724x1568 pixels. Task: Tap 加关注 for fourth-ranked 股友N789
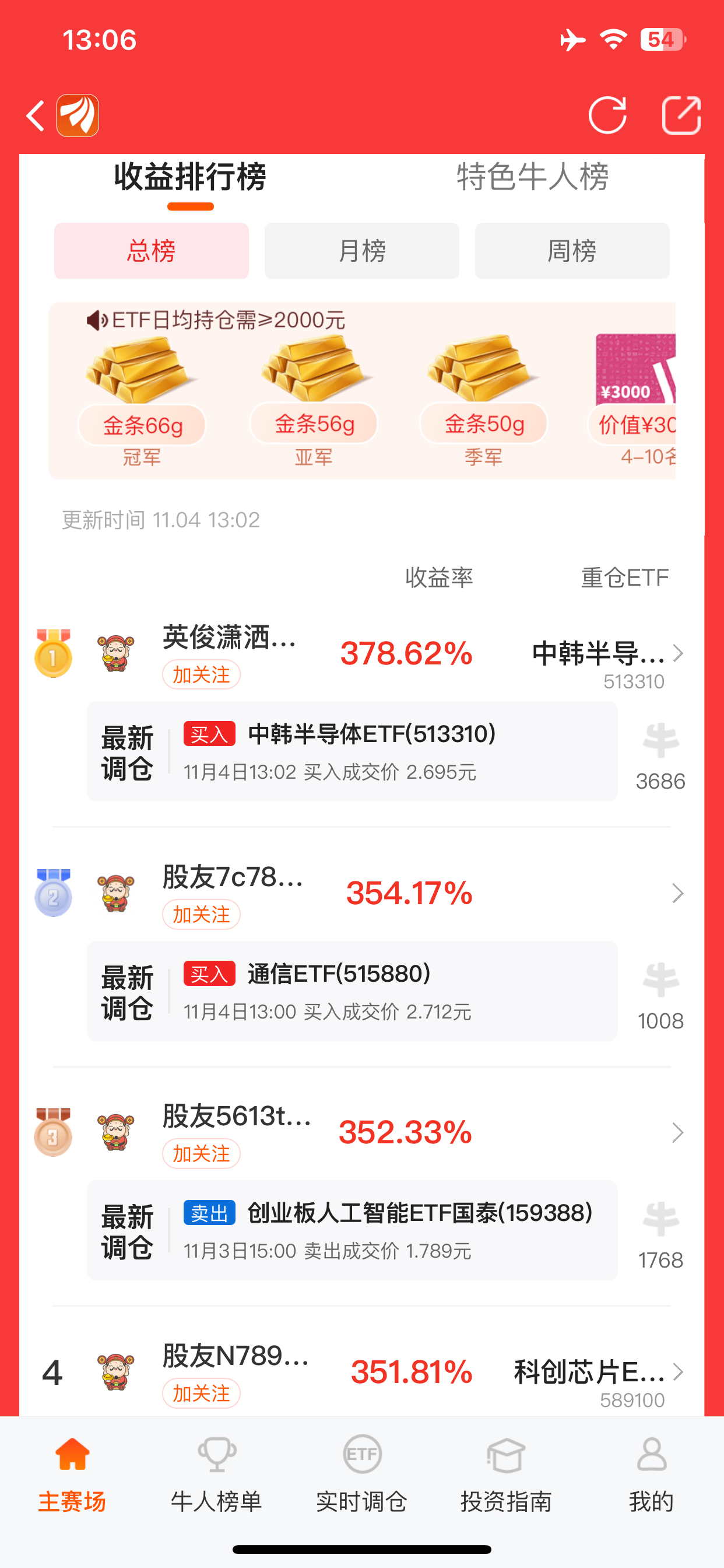(201, 1394)
